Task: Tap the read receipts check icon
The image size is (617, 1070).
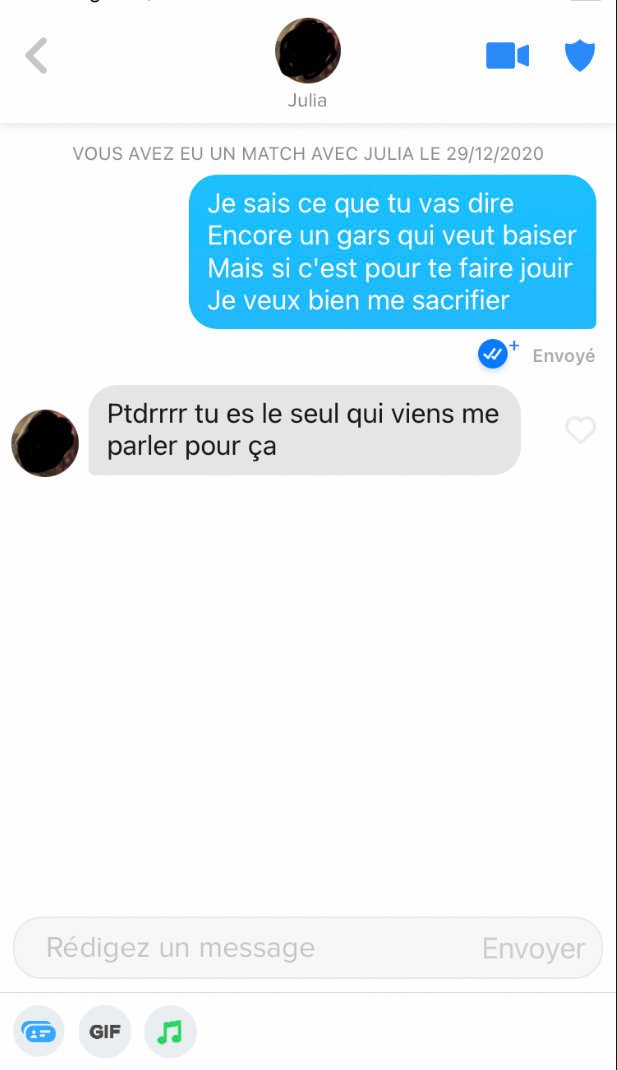Action: [493, 353]
